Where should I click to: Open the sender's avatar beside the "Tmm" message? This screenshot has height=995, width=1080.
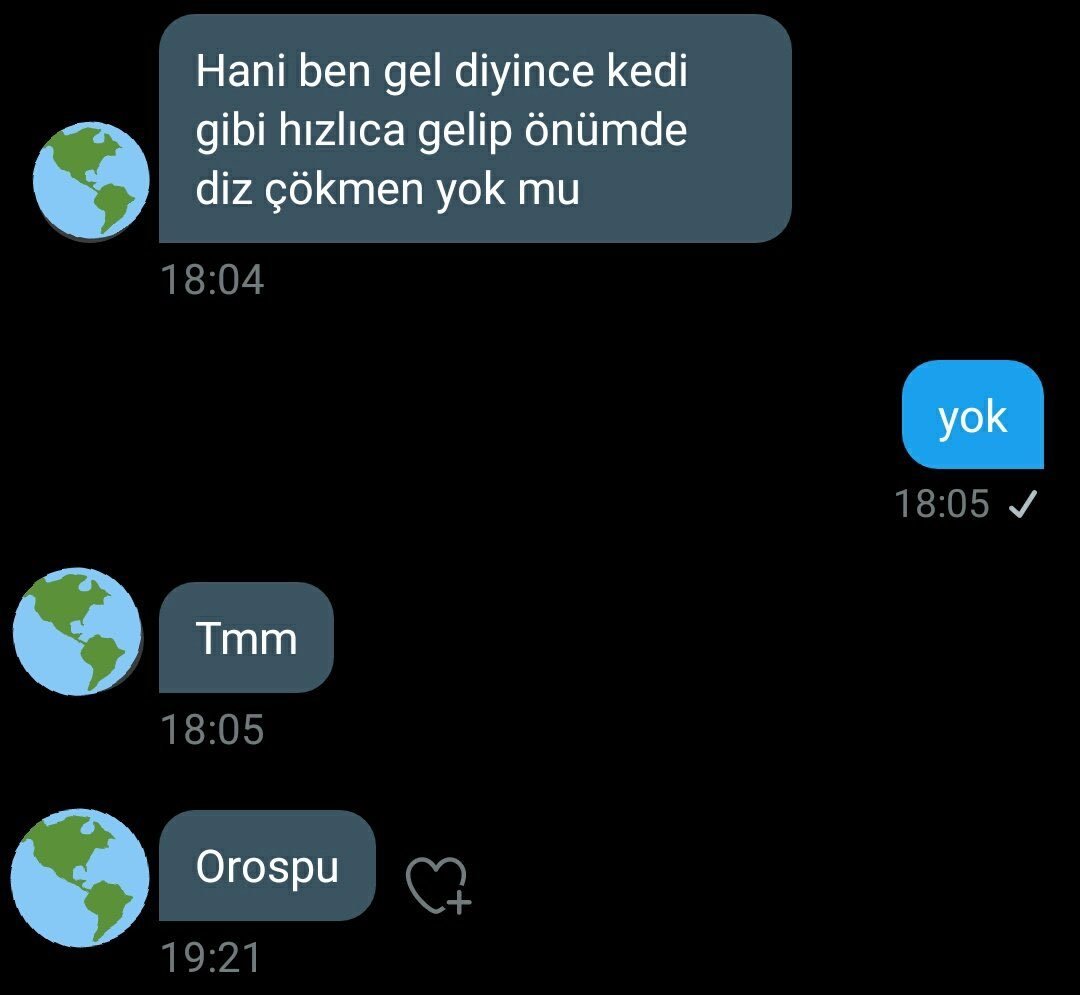tap(78, 631)
